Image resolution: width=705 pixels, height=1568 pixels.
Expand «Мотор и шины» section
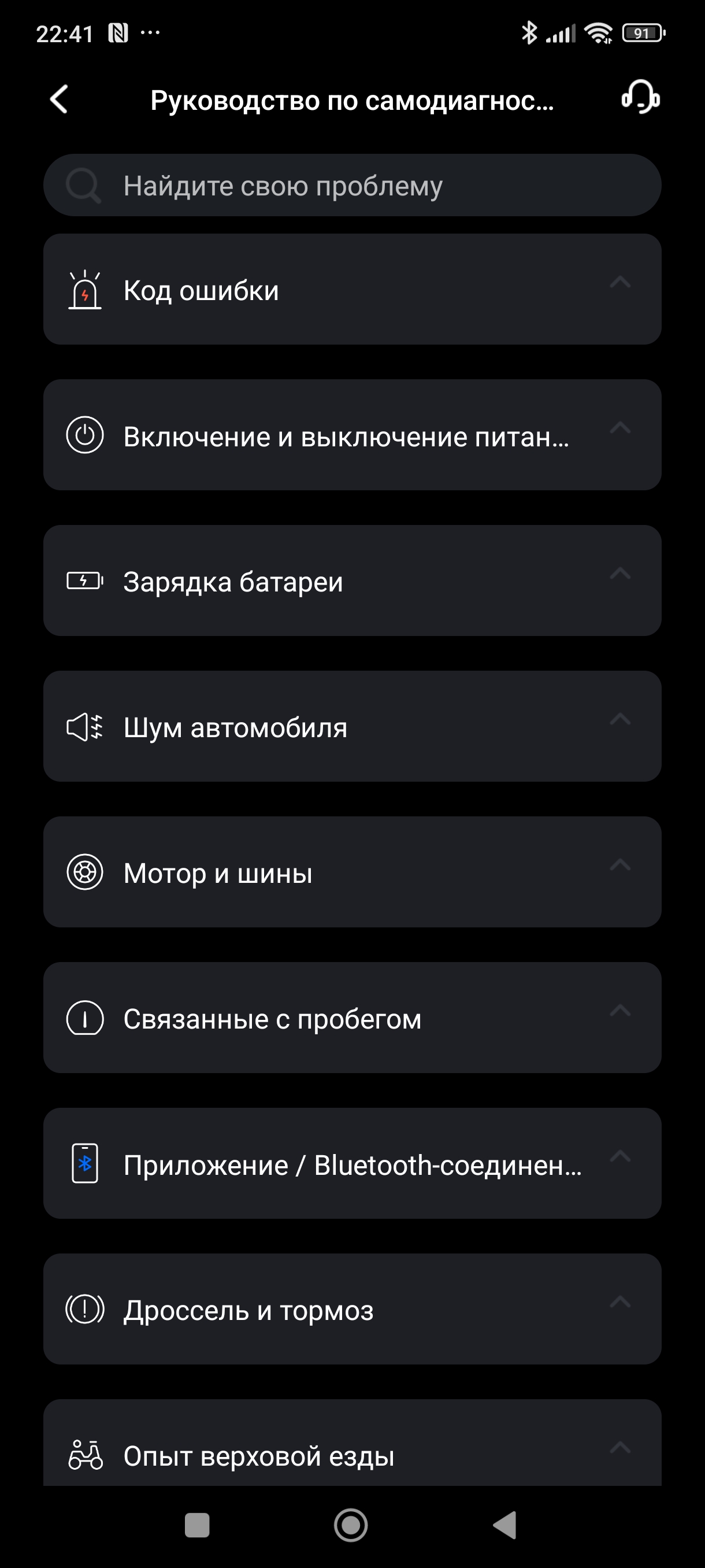[x=352, y=872]
